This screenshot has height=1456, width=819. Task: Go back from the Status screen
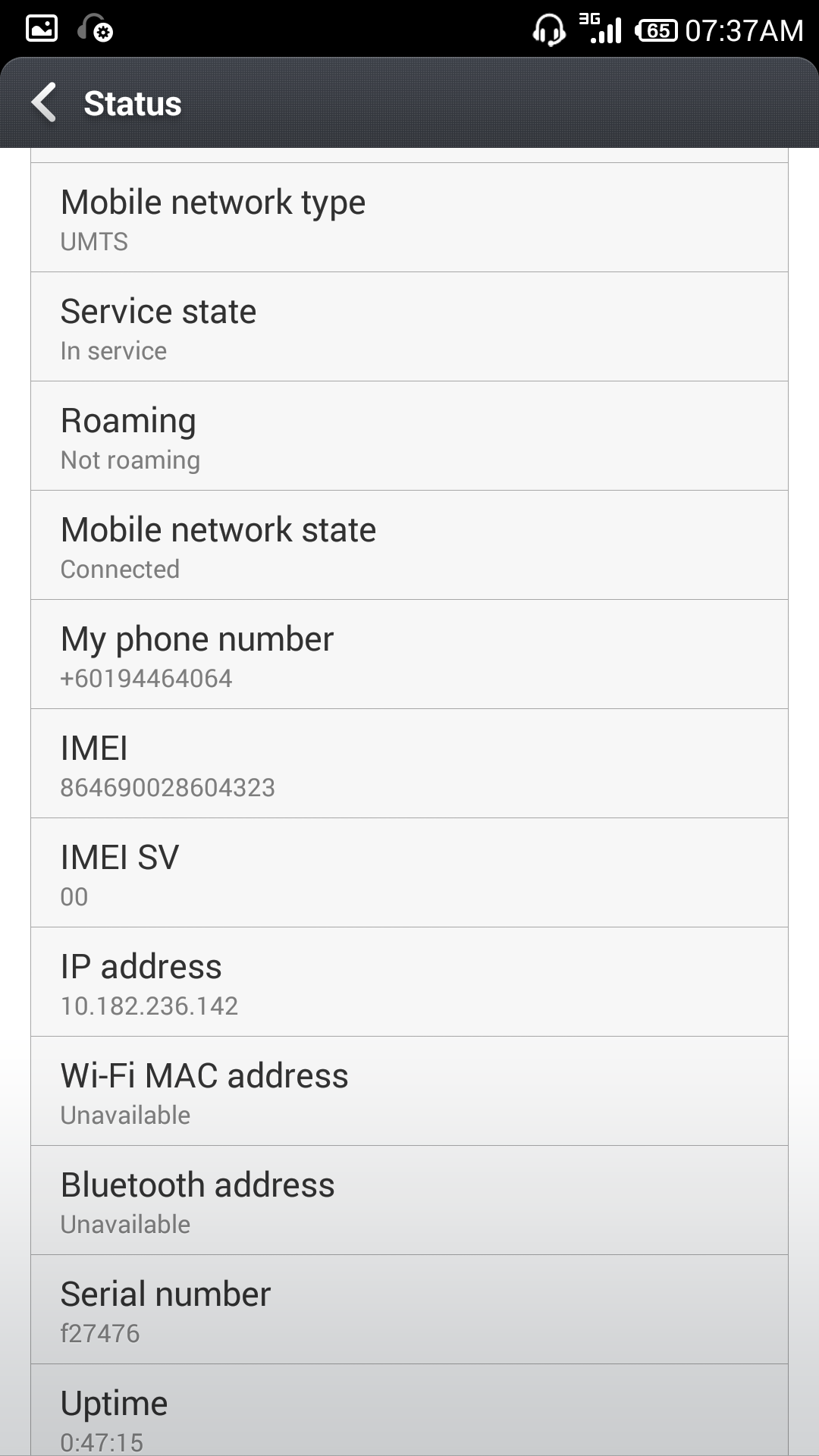point(44,102)
